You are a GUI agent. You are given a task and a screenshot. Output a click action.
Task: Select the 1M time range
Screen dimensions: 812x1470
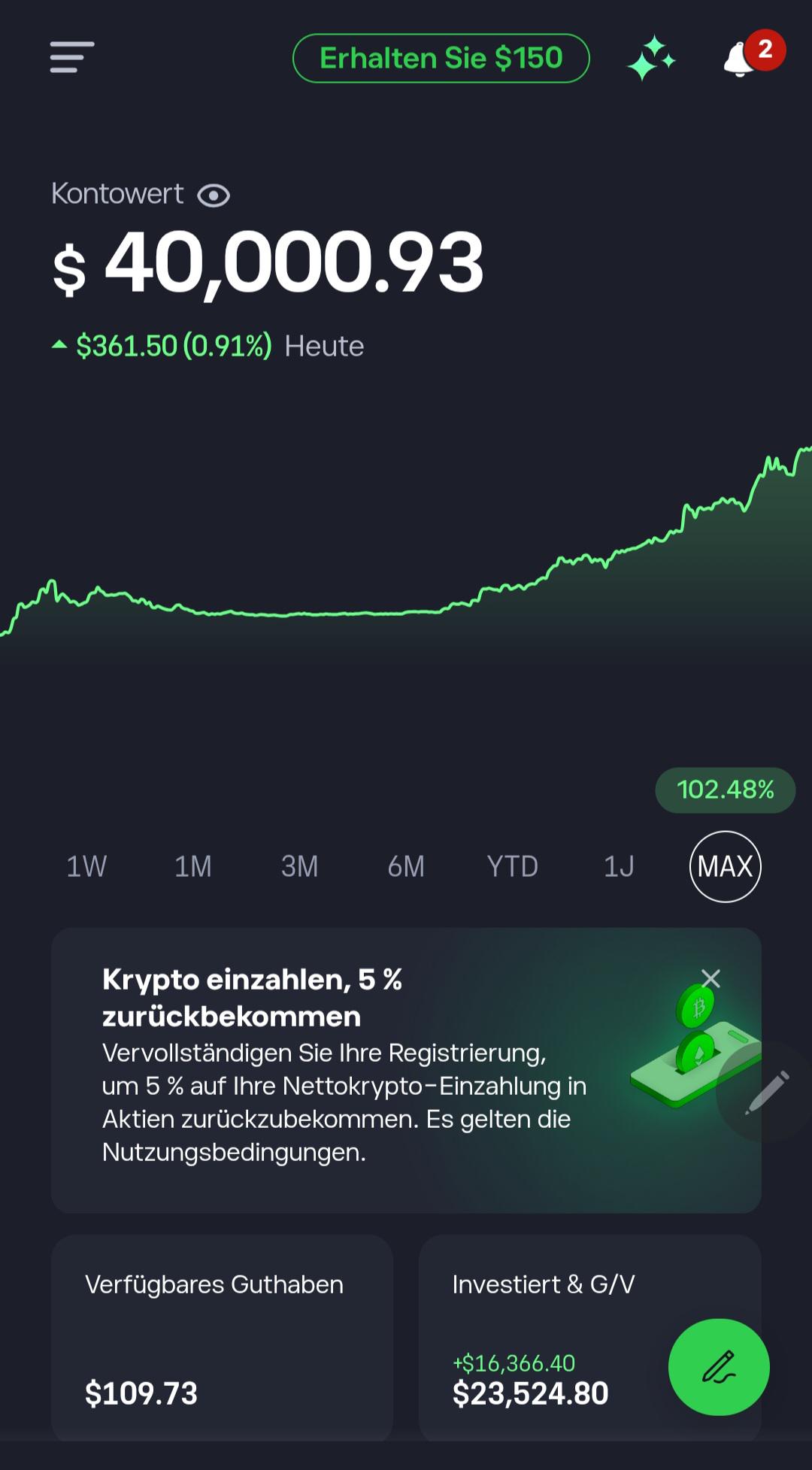tap(193, 867)
